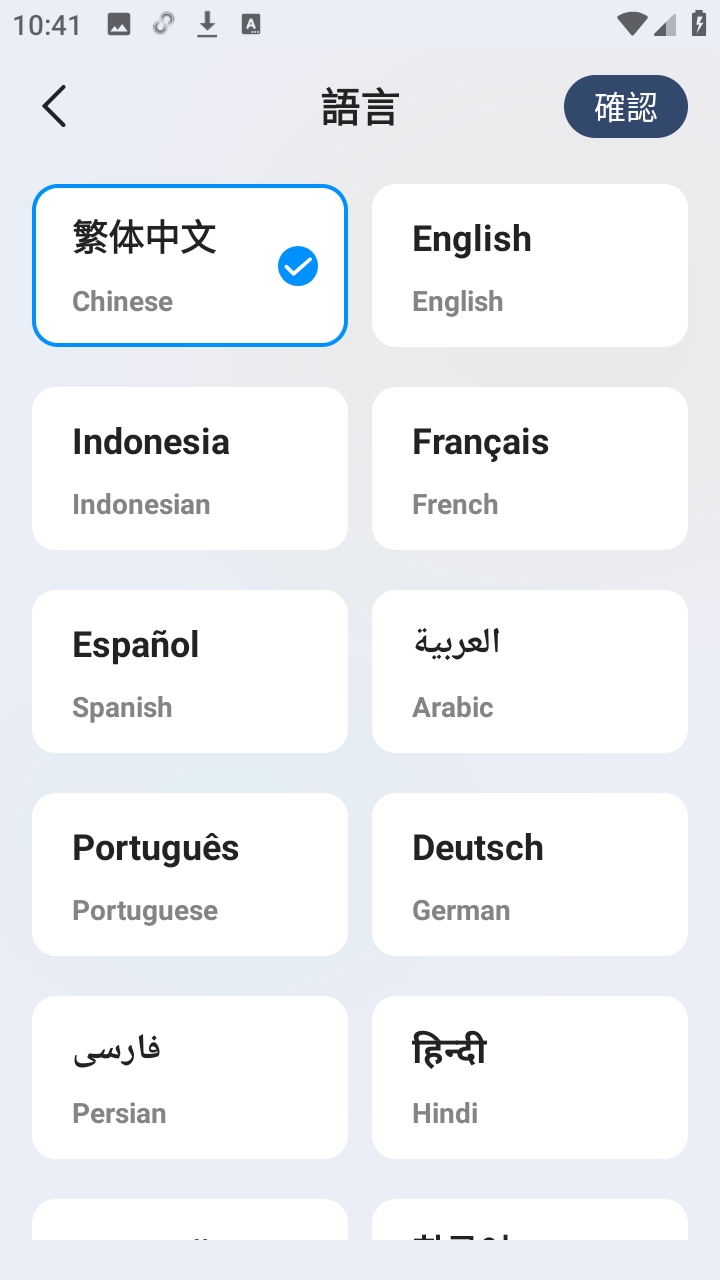
Task: Choose English as the language
Action: 529,266
